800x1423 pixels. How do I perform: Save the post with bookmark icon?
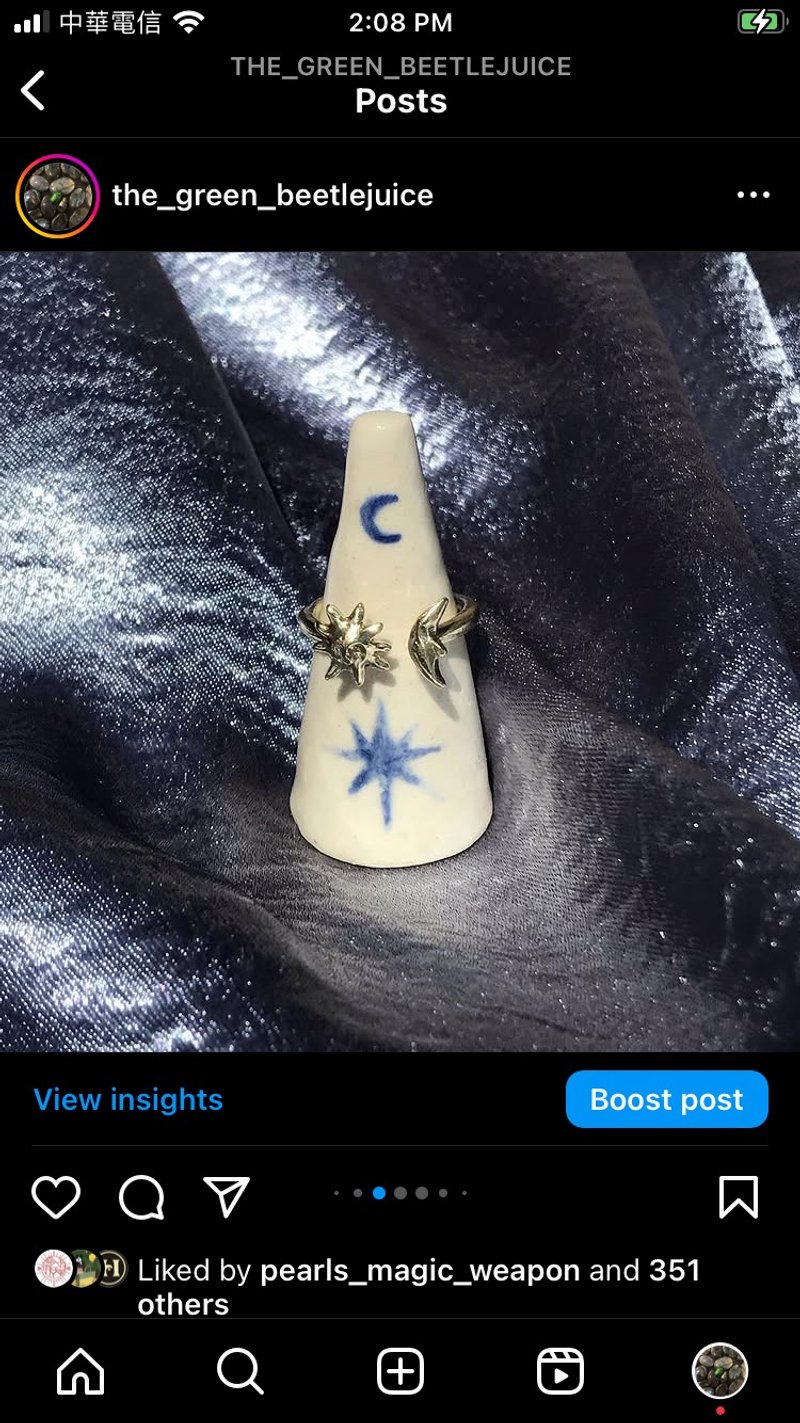[x=738, y=1197]
